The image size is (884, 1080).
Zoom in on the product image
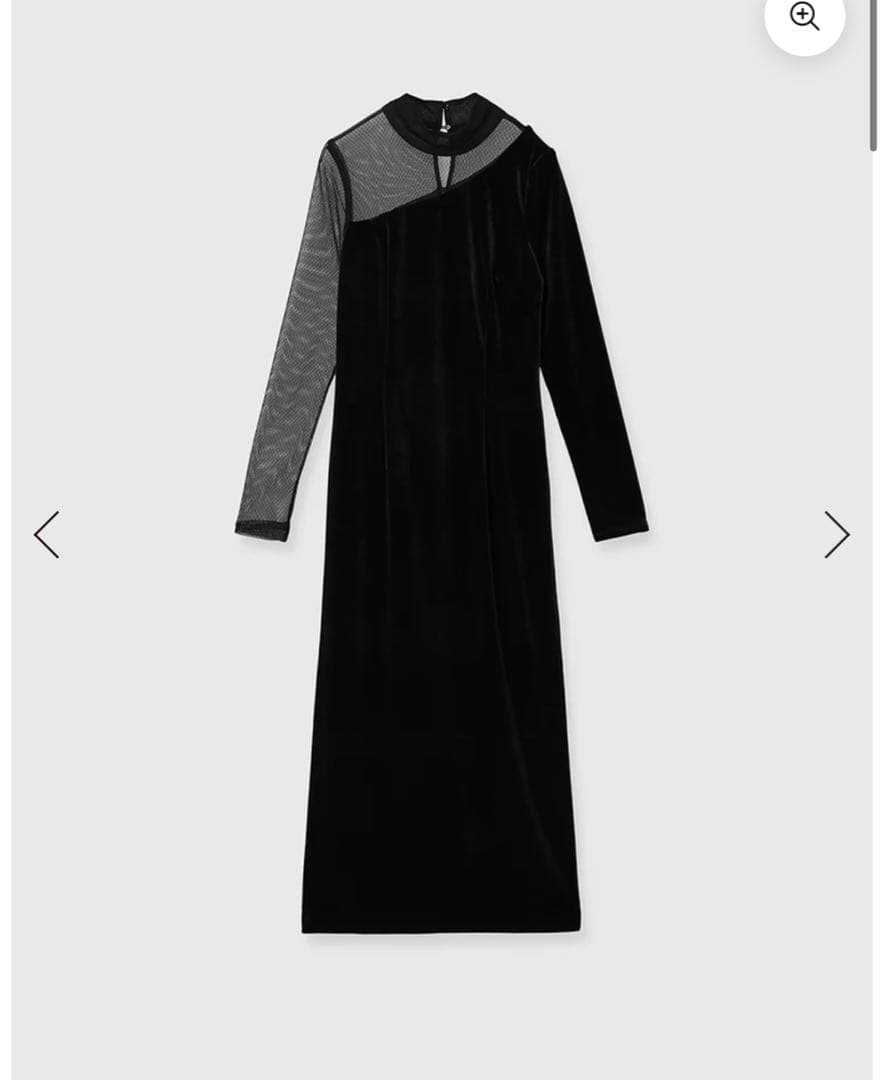click(x=804, y=17)
